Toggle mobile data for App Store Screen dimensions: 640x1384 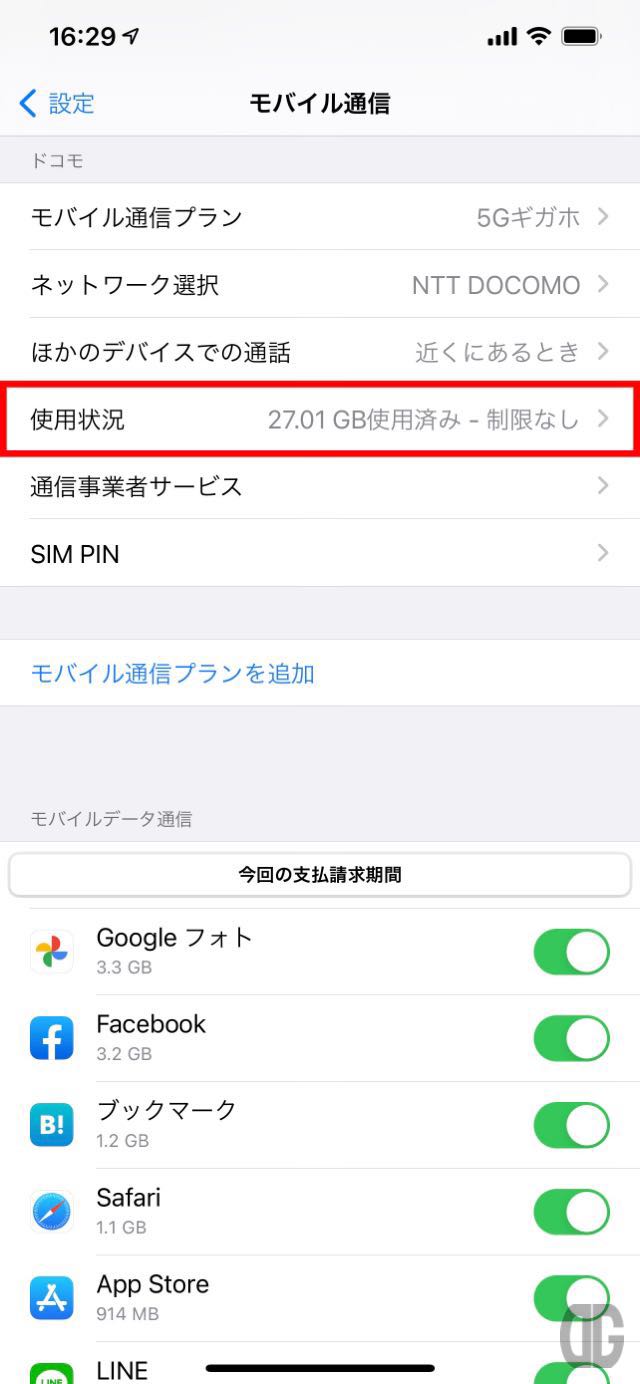click(571, 1298)
